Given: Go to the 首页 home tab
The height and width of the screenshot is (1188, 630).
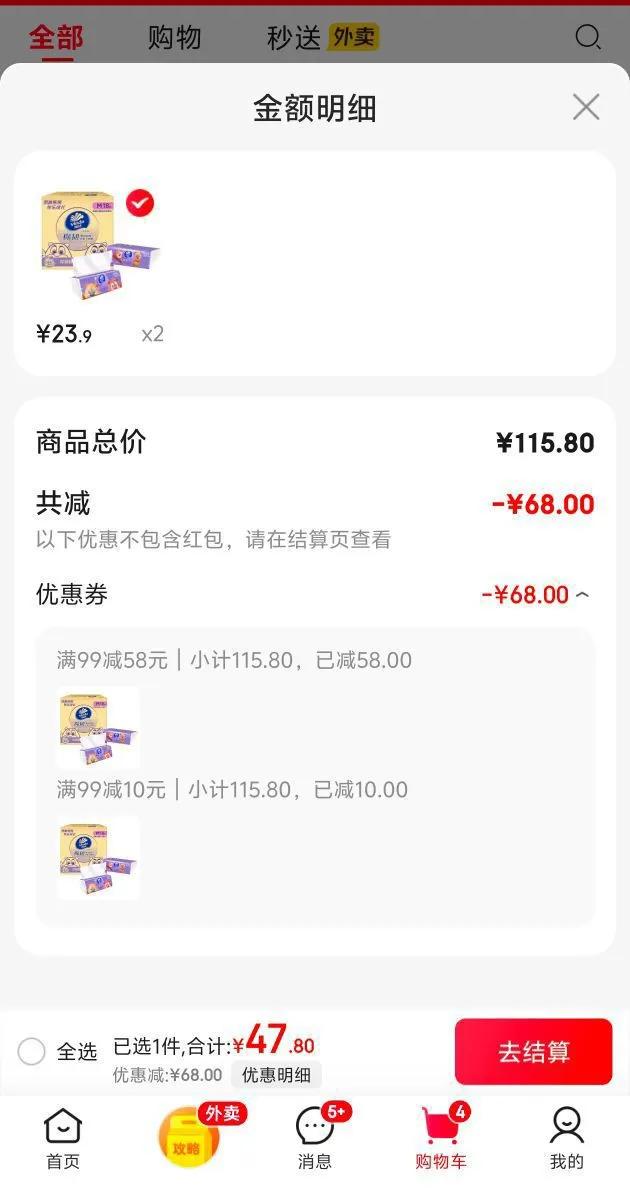Looking at the screenshot, I should point(63,1138).
